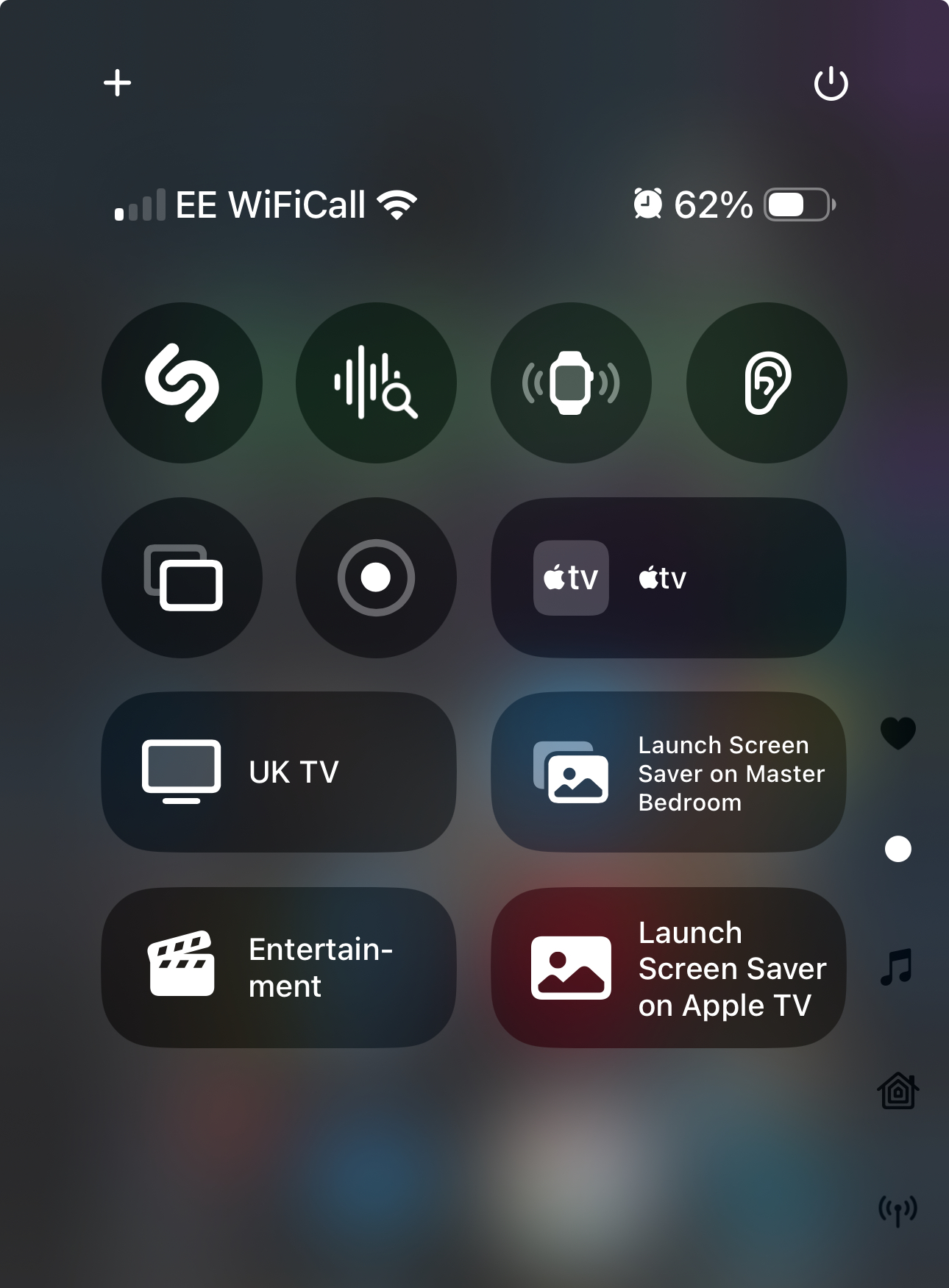
Task: Ping the Apple Watch
Action: tap(571, 383)
